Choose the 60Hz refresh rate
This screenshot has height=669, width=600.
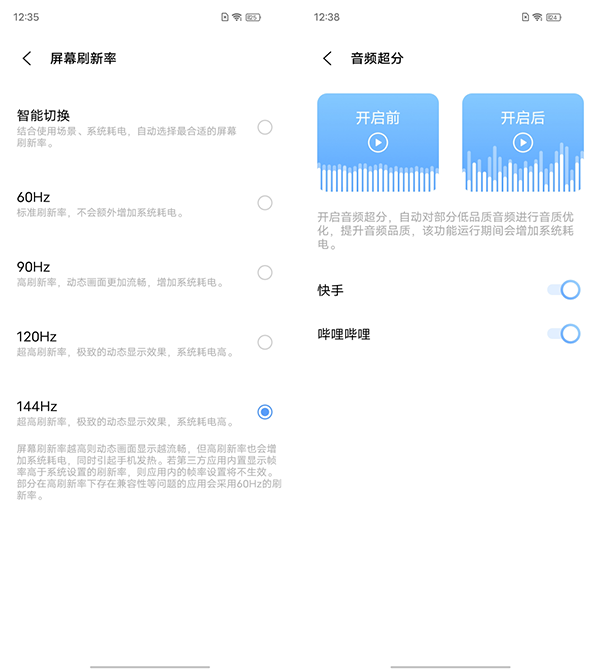[x=264, y=203]
